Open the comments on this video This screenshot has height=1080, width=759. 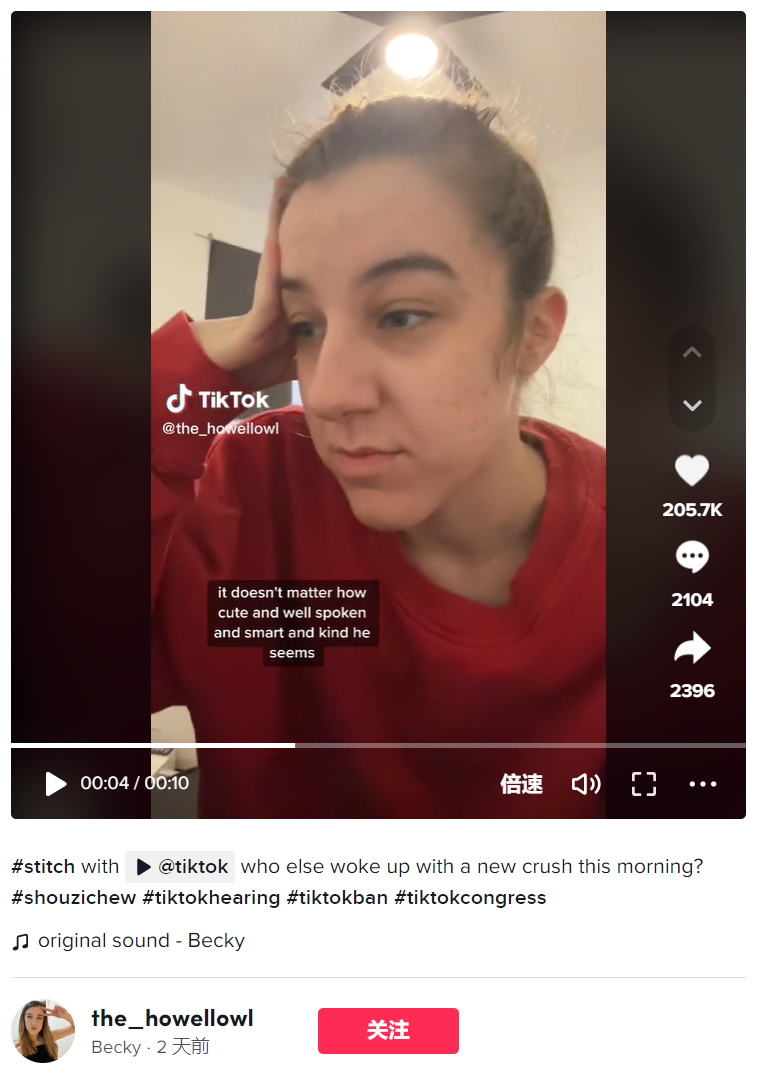coord(692,557)
